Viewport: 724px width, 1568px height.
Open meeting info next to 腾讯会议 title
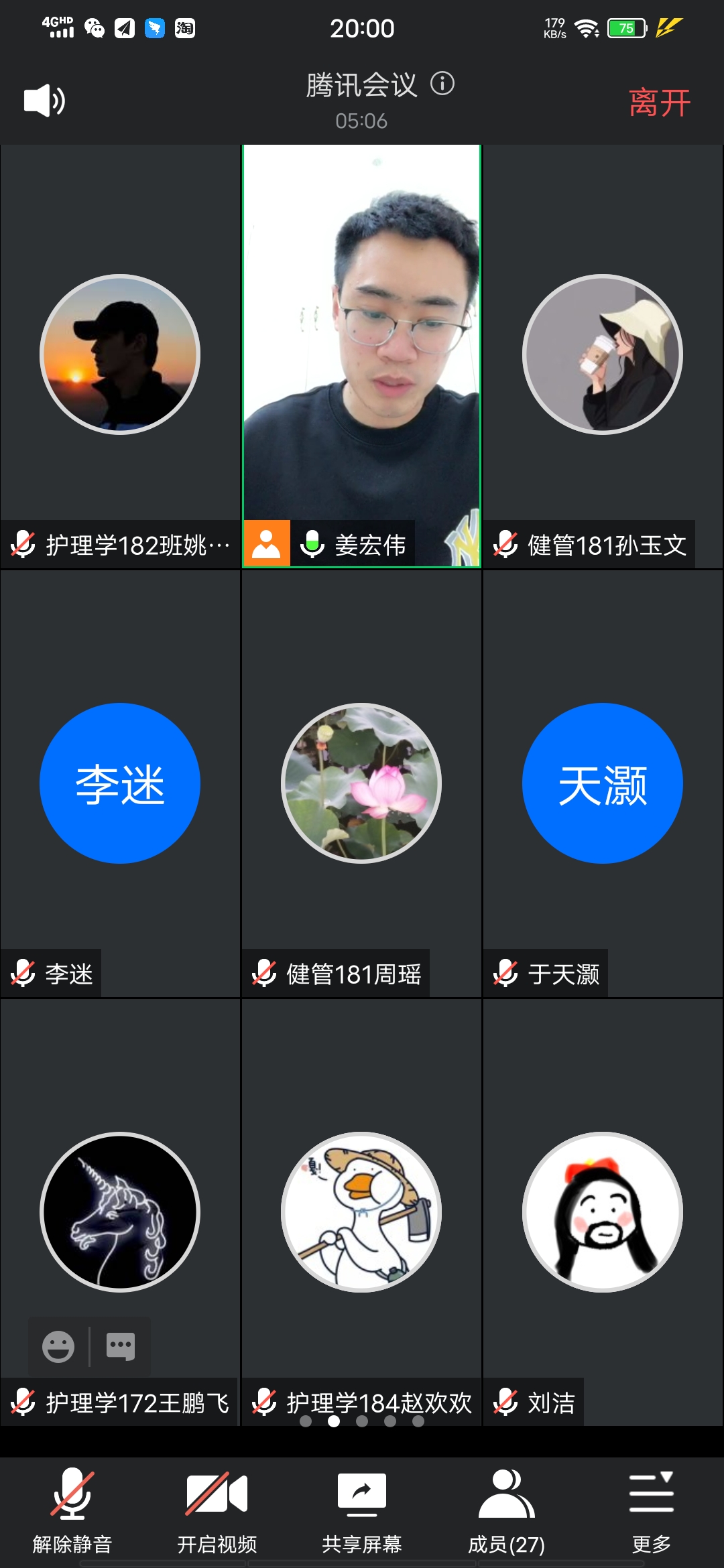[442, 84]
